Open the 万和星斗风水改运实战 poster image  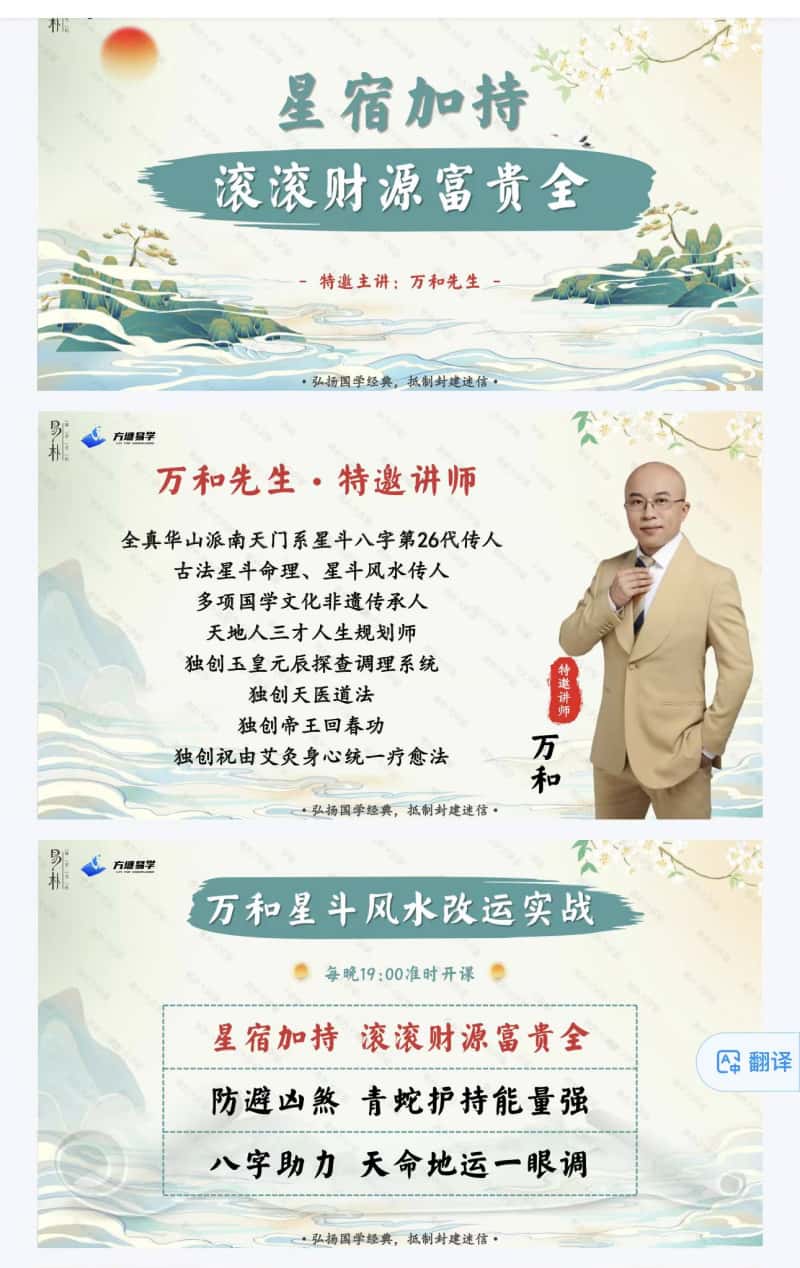coord(400,1043)
